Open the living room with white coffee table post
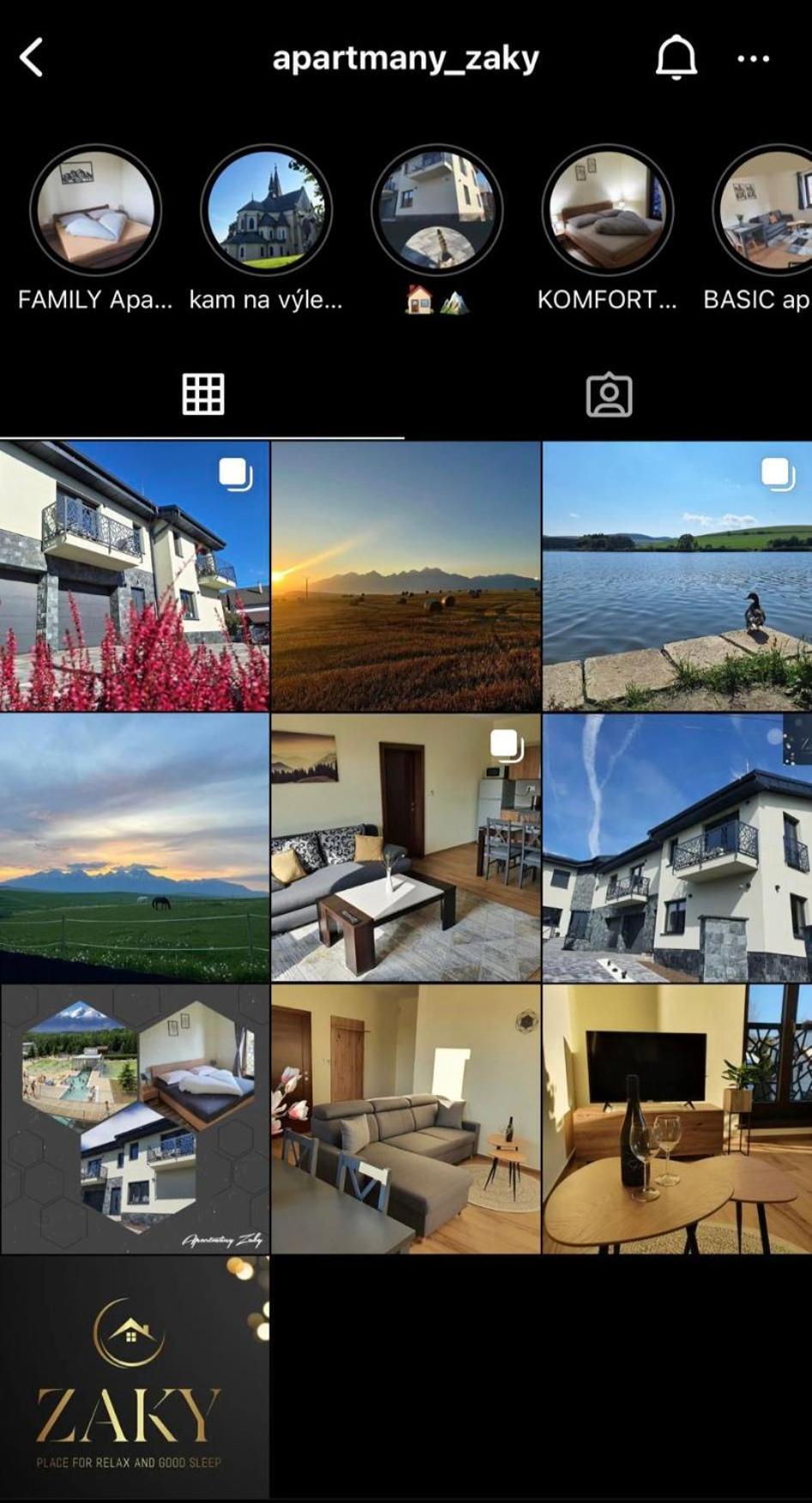The height and width of the screenshot is (1503, 812). (x=406, y=848)
